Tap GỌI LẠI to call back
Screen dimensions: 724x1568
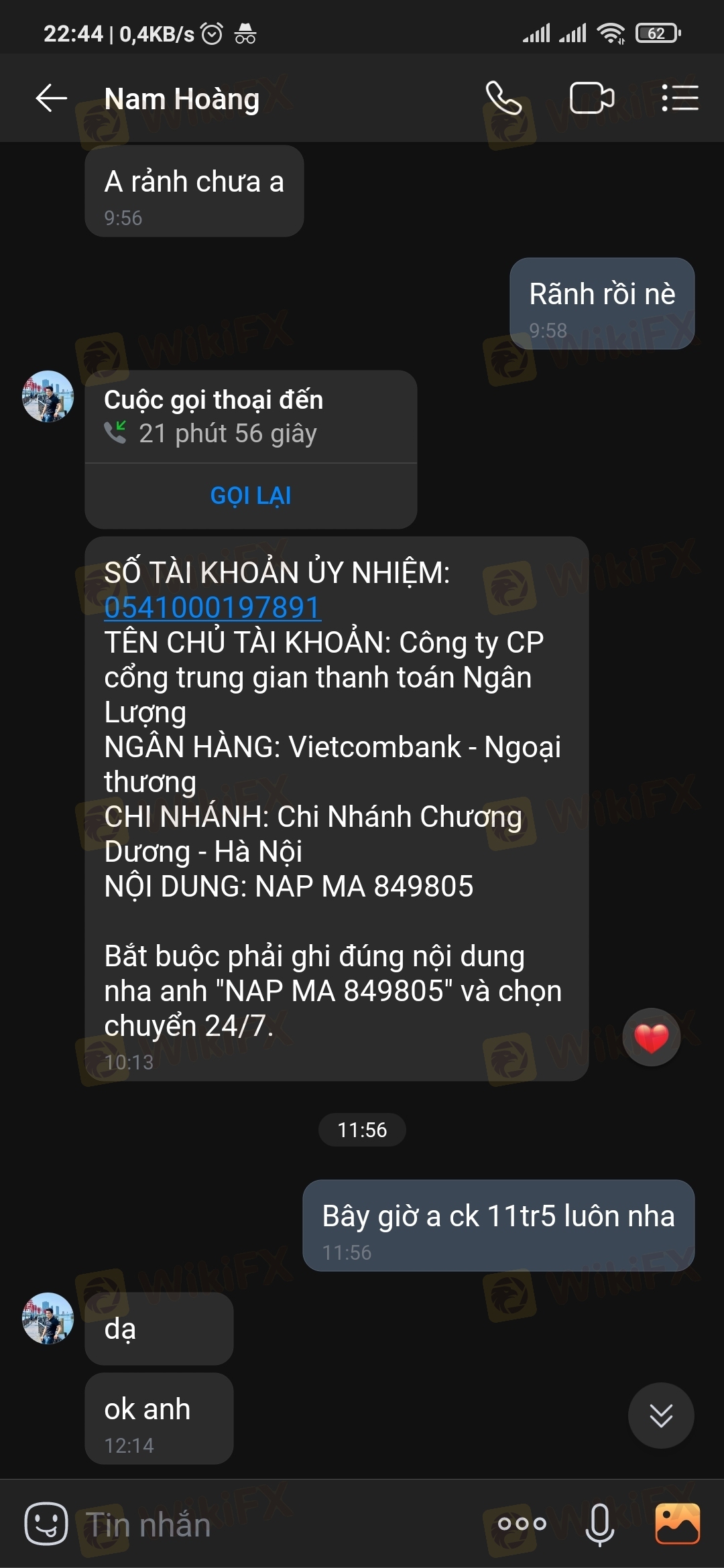click(251, 496)
